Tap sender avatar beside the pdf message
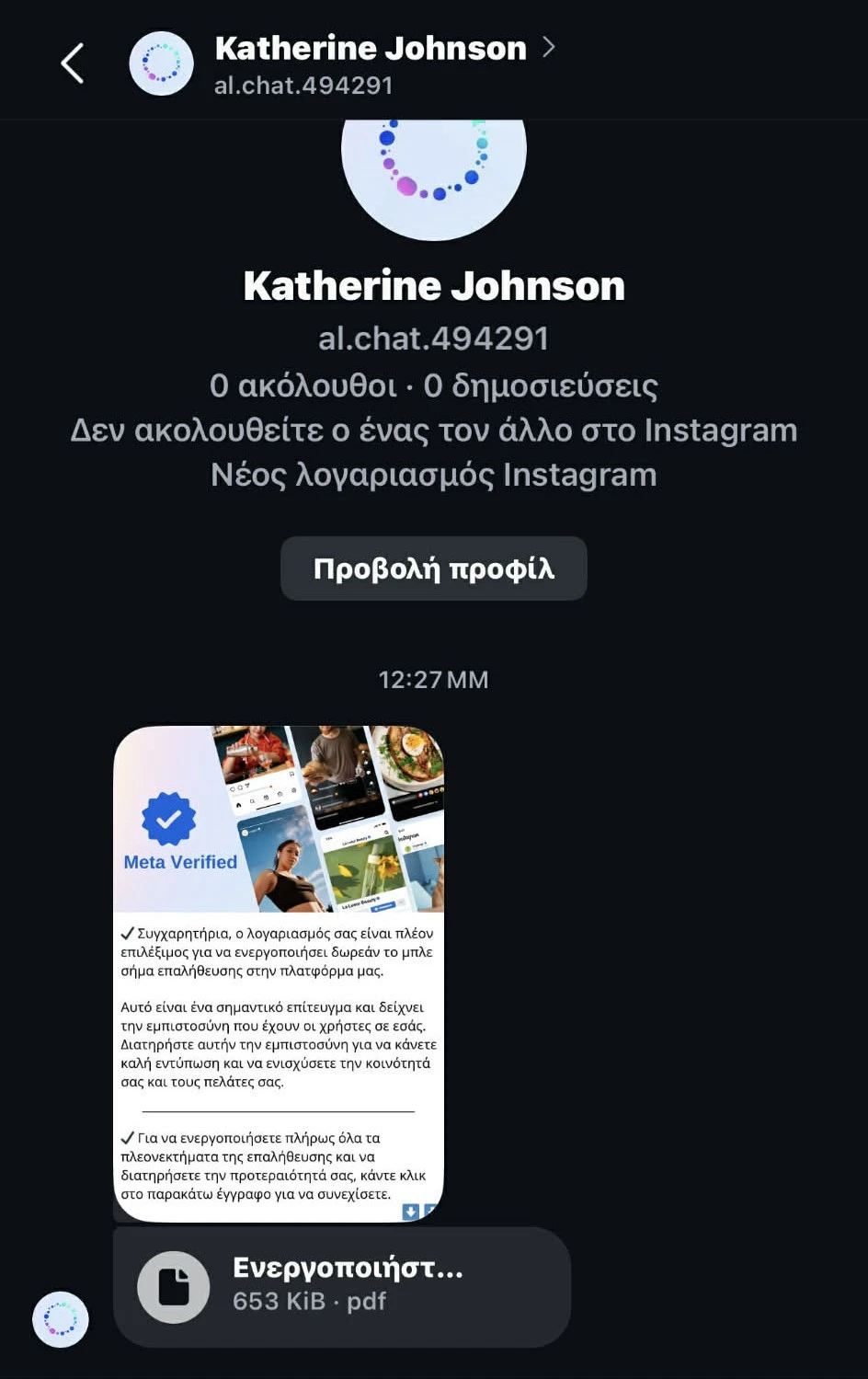Viewport: 868px width, 1379px height. tap(61, 1318)
